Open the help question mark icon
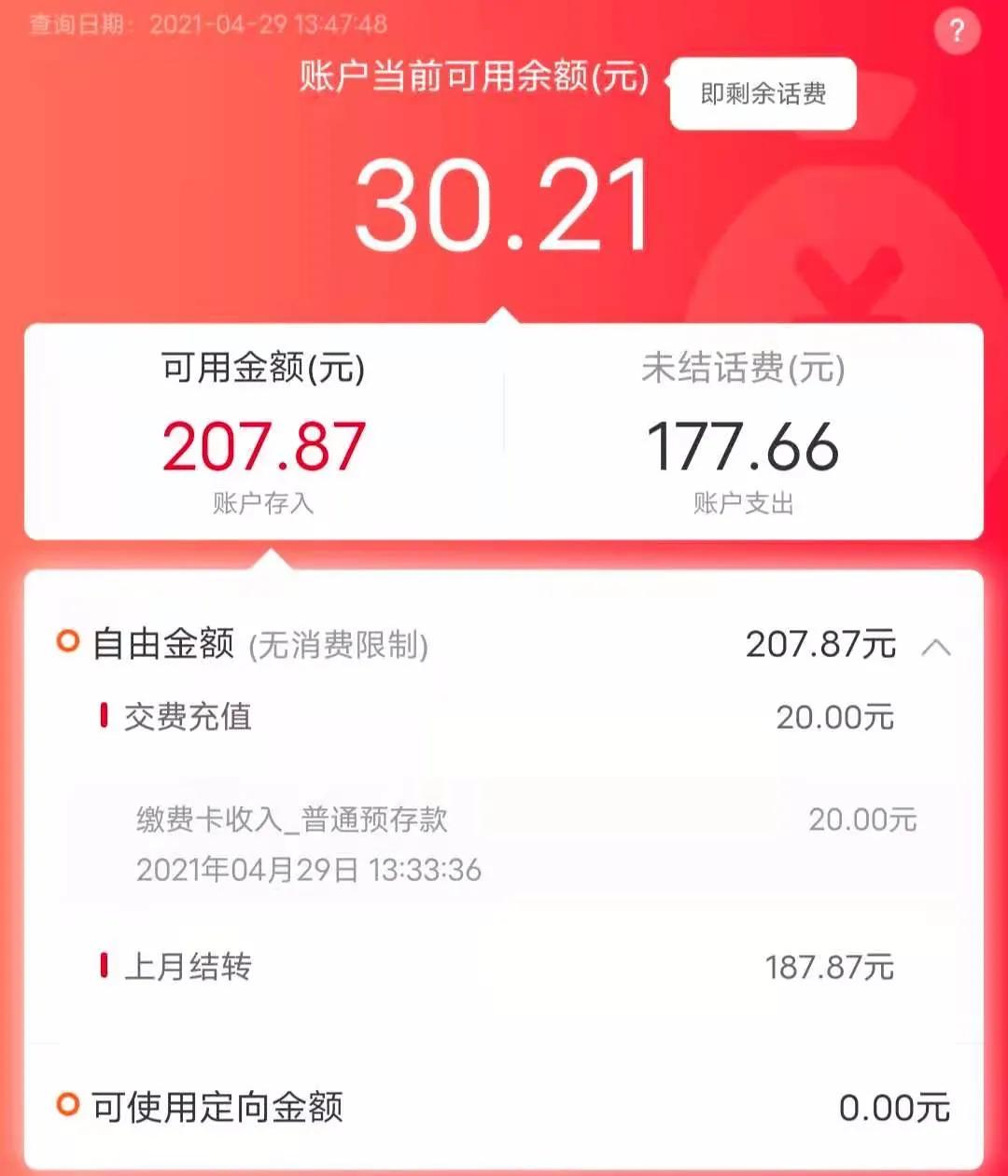 957,30
